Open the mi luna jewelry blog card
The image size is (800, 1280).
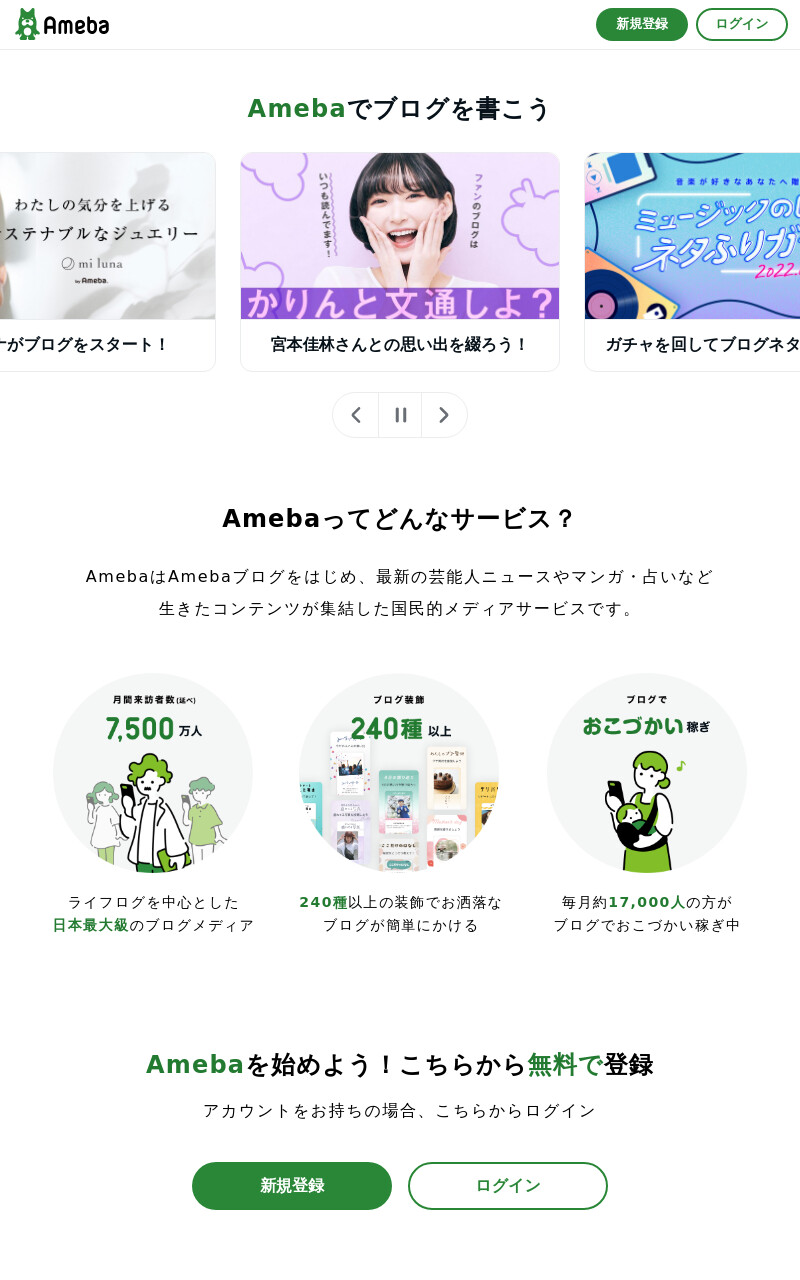click(x=108, y=262)
